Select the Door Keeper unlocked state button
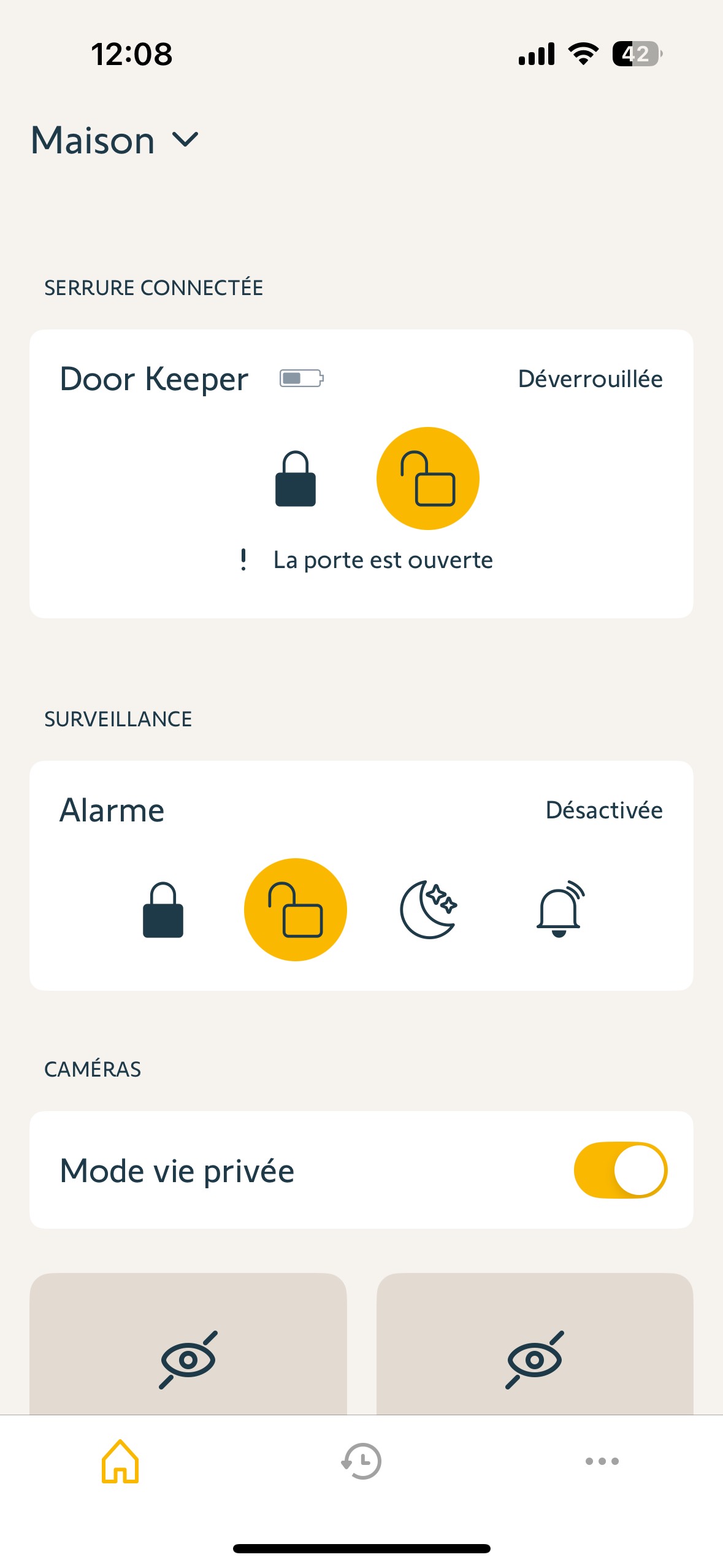 [x=427, y=479]
